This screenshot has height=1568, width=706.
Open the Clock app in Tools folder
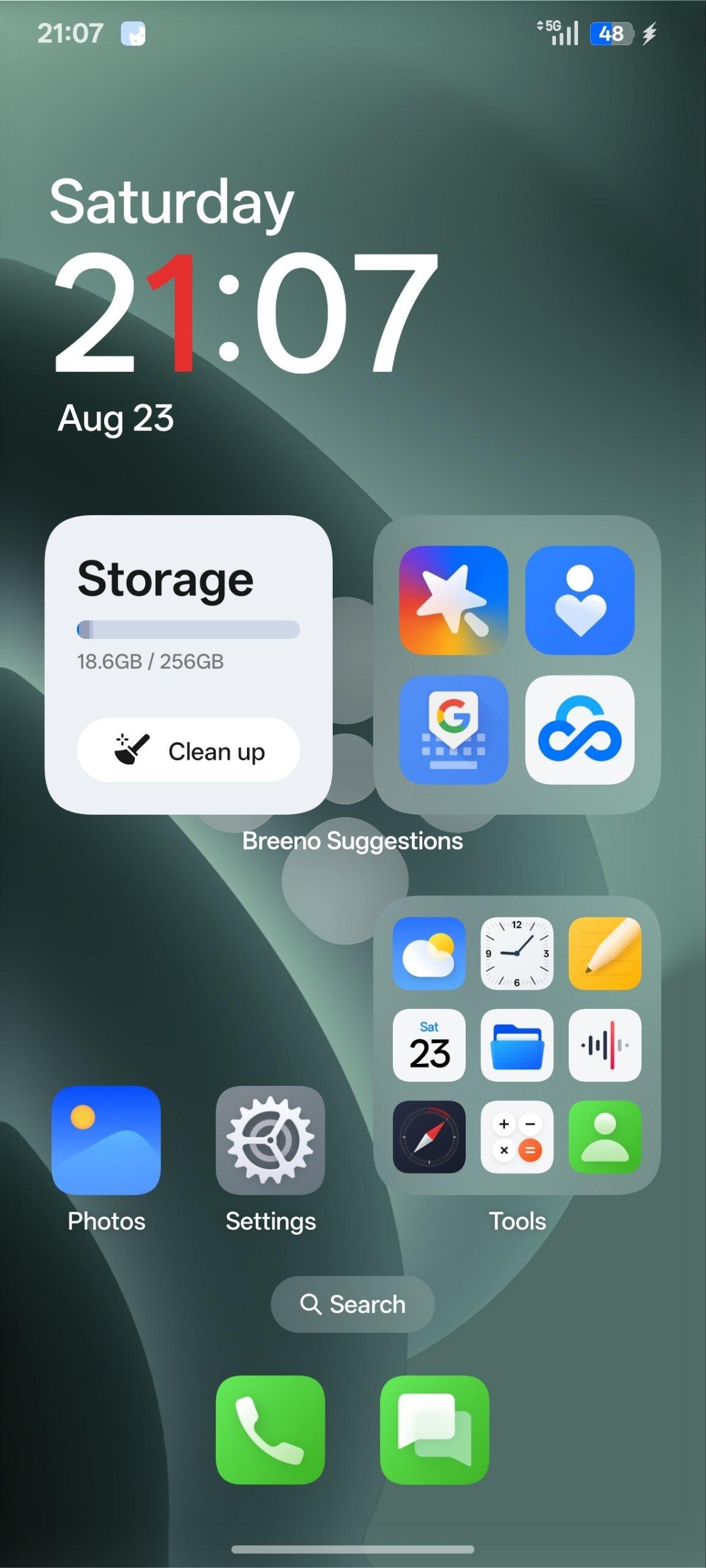(517, 953)
